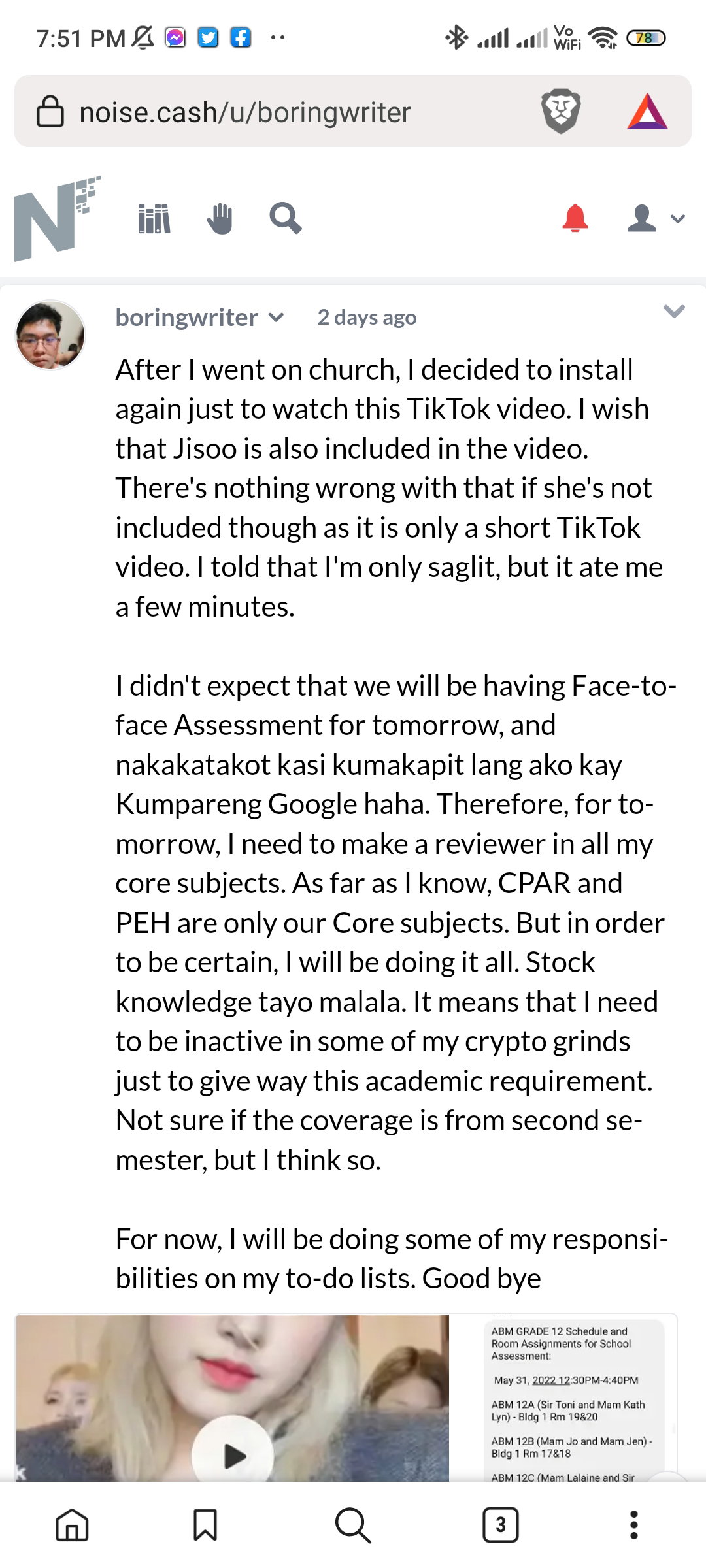Screen dimensions: 706x1568
Task: Go to browser home page
Action: (72, 1525)
